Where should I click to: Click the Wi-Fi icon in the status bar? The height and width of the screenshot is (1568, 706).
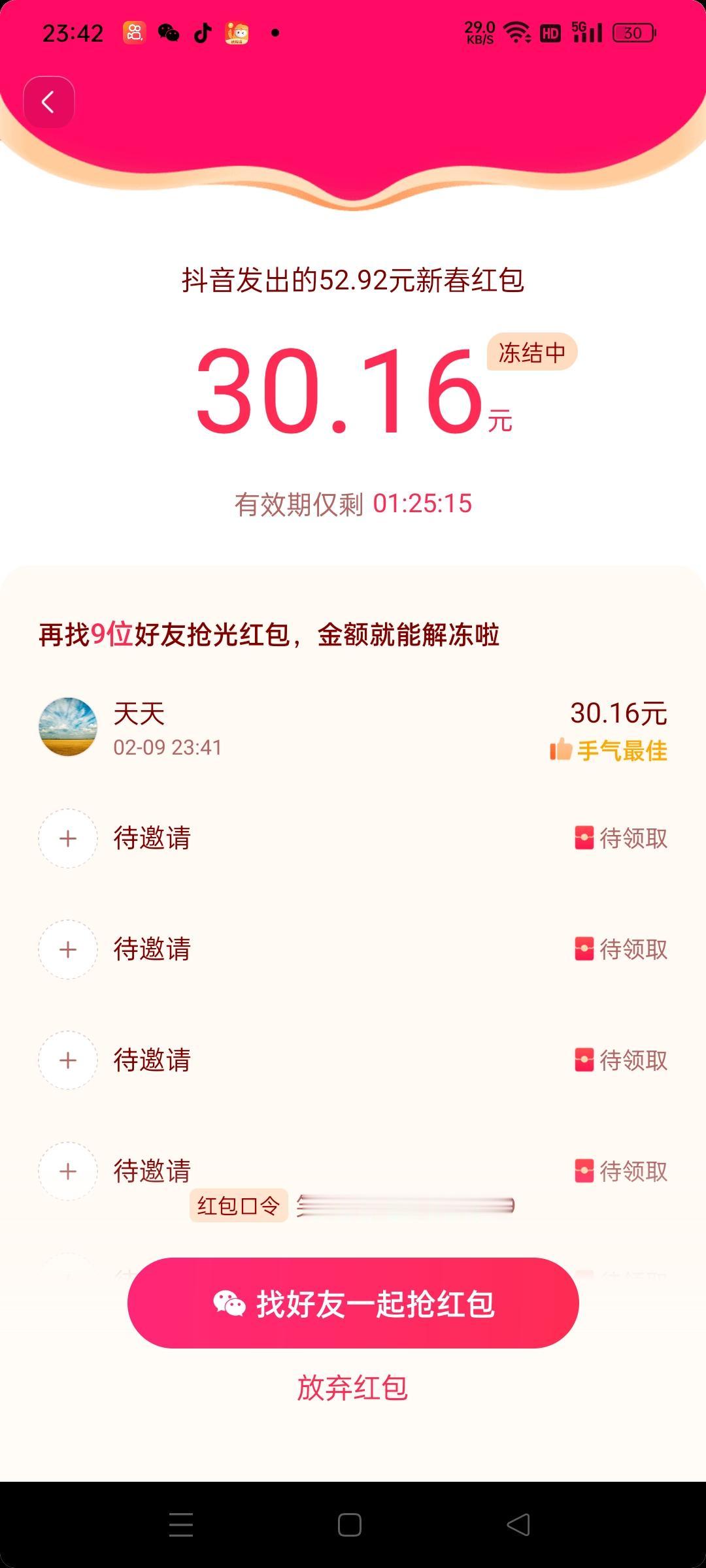[516, 31]
